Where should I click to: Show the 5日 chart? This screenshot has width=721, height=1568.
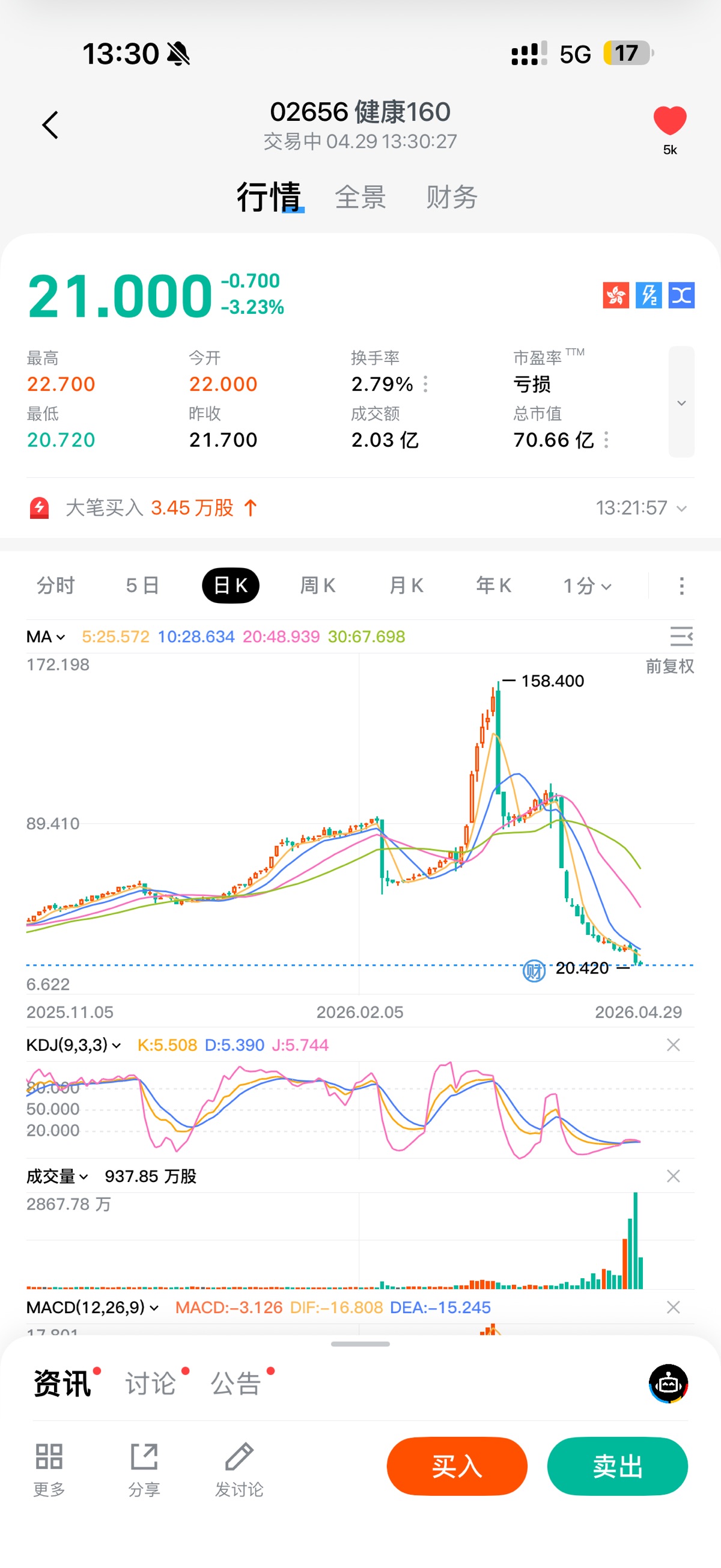[142, 586]
